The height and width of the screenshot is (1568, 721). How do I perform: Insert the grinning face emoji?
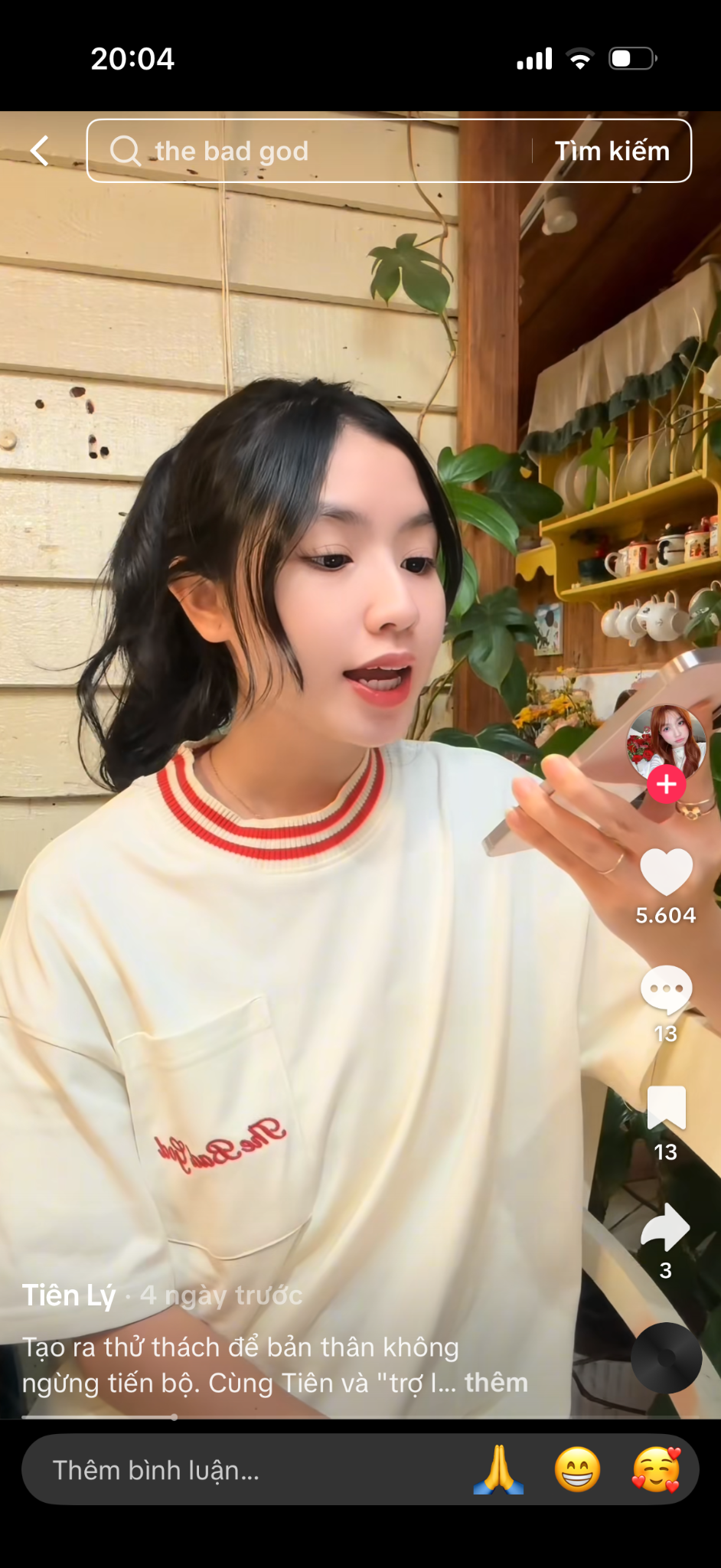(577, 1470)
